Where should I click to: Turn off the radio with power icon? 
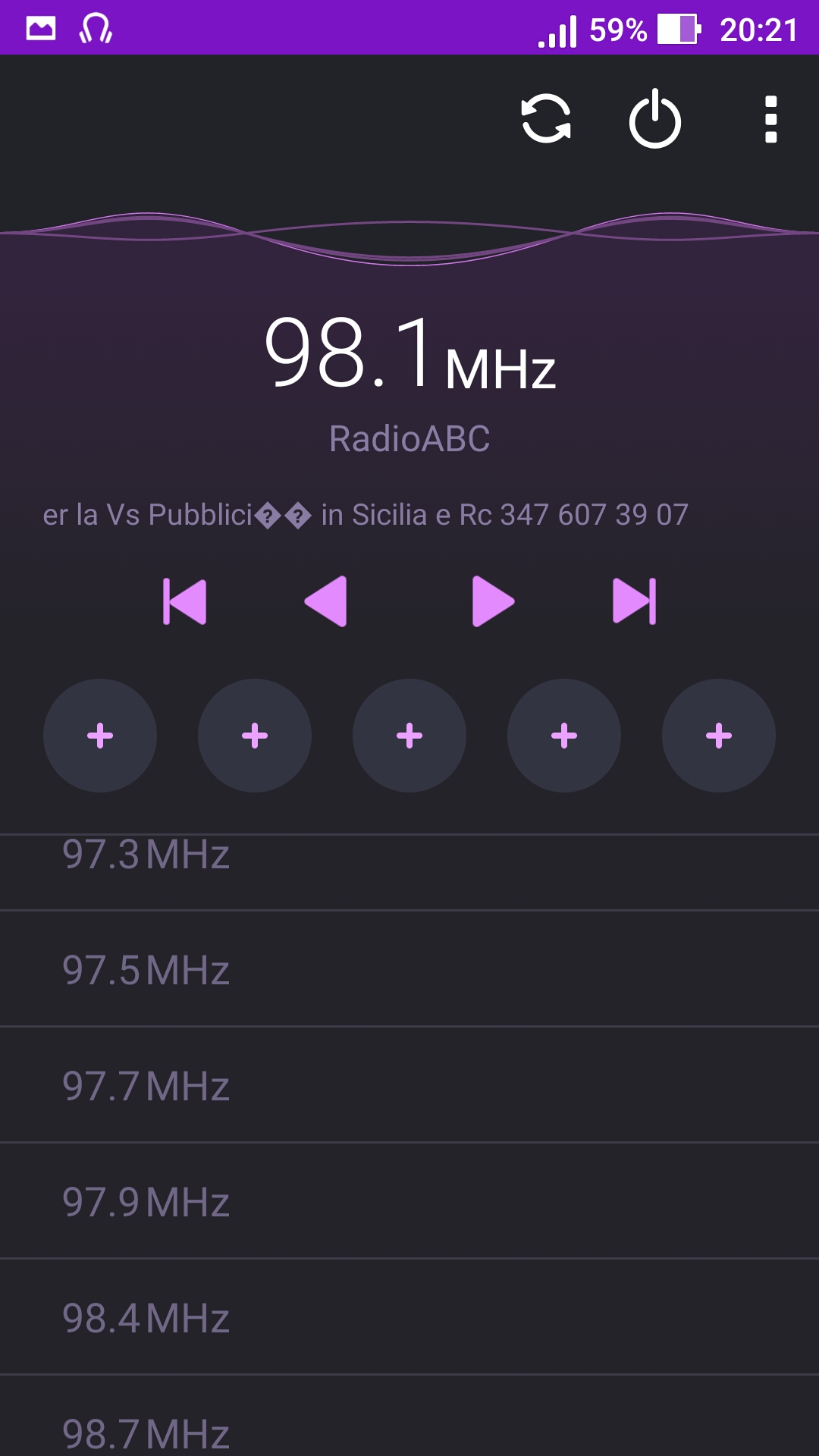click(655, 119)
